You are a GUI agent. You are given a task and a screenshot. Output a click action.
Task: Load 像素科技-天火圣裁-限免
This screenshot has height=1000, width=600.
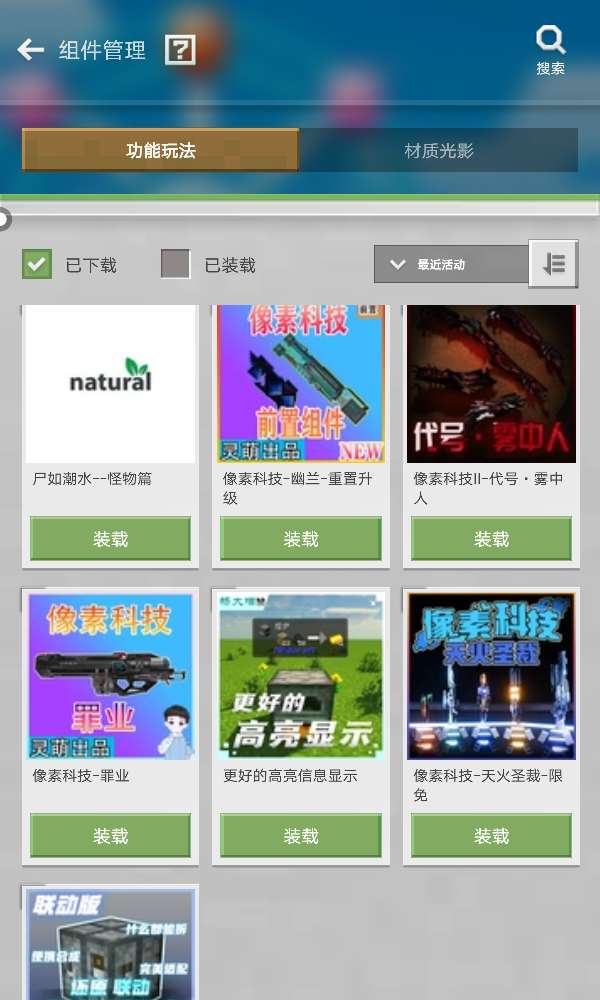coord(491,836)
